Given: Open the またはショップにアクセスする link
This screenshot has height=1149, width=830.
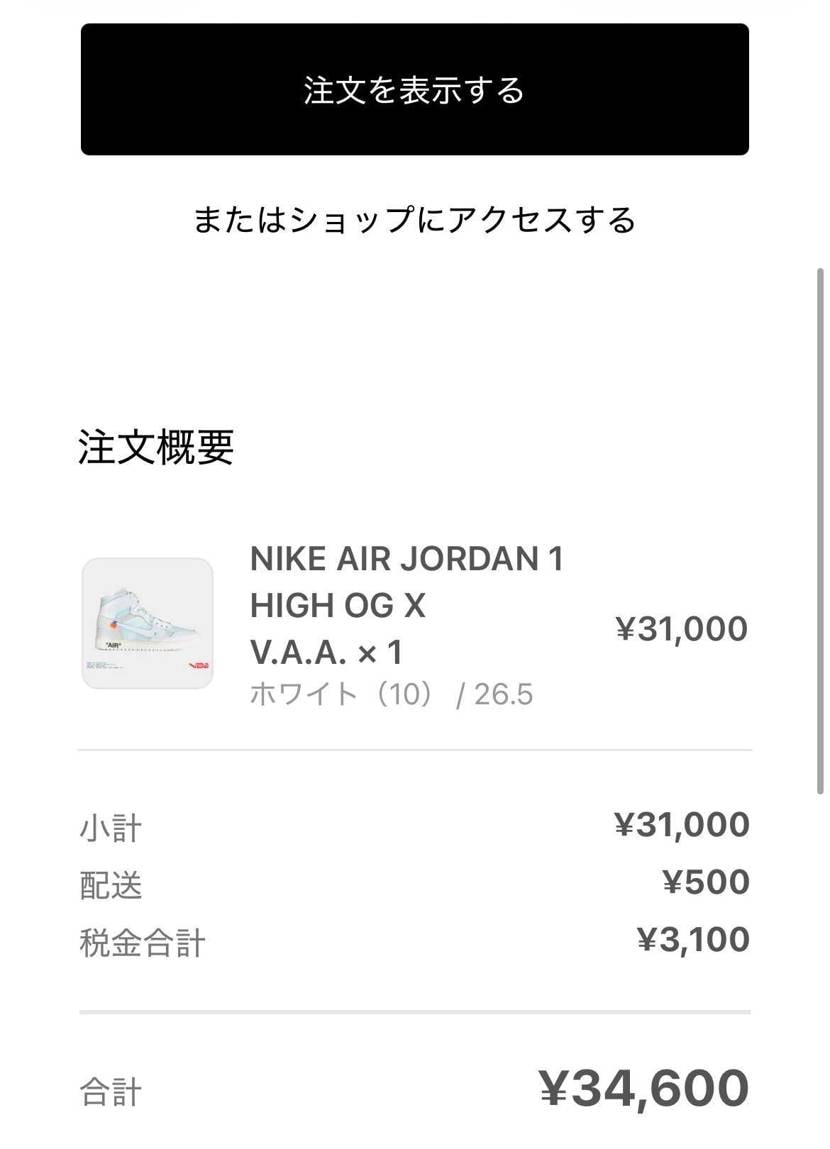Looking at the screenshot, I should click(414, 219).
